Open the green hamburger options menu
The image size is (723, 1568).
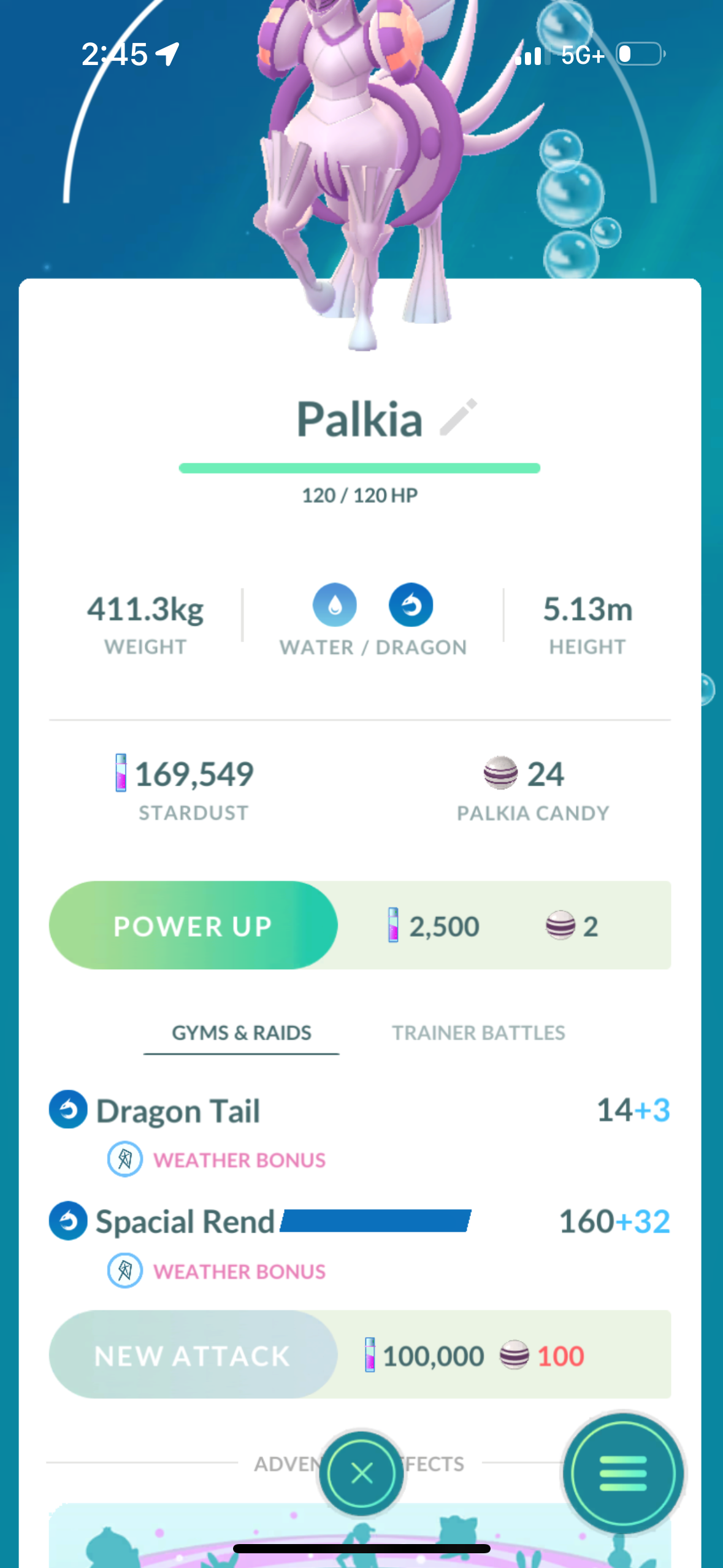(623, 1472)
